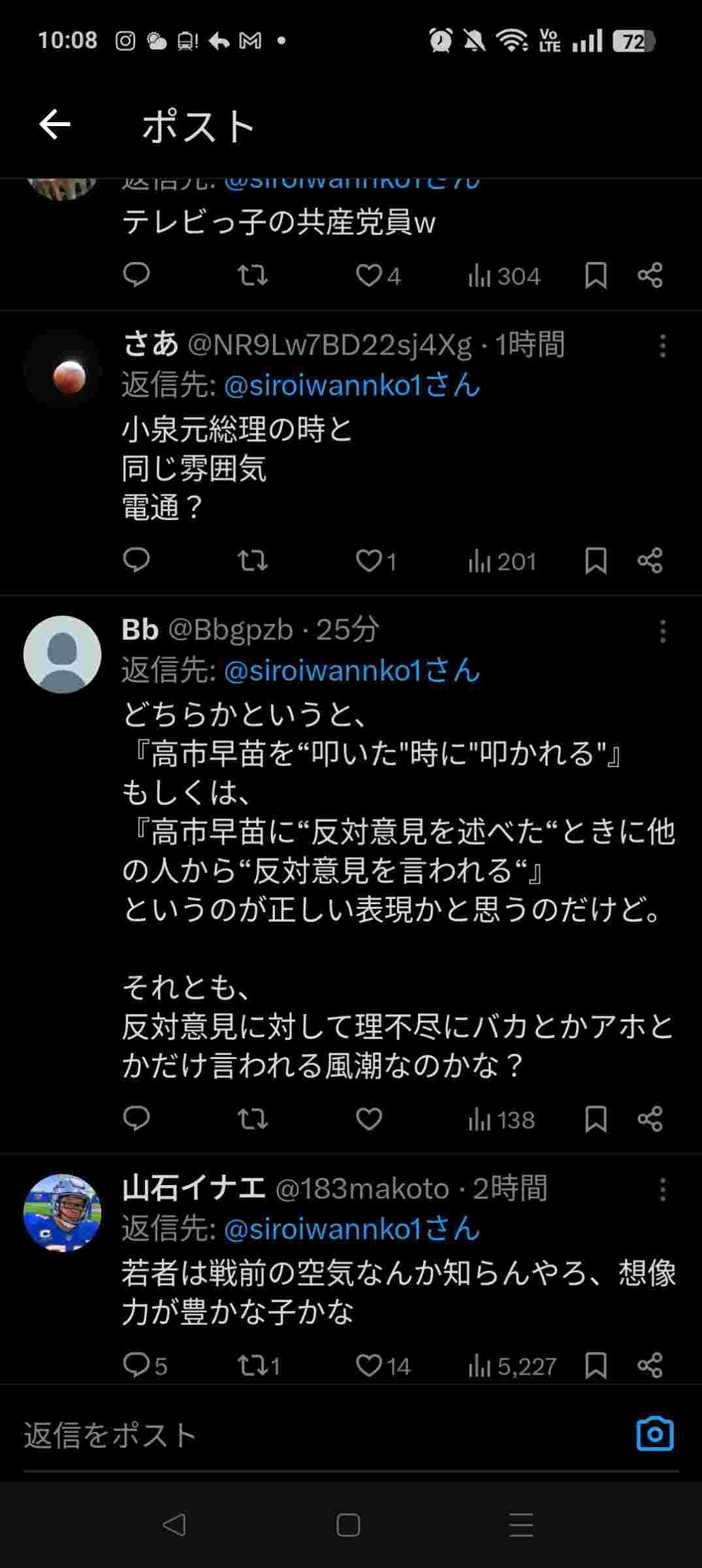
Task: Bookmark さあ's reply
Action: [x=596, y=561]
